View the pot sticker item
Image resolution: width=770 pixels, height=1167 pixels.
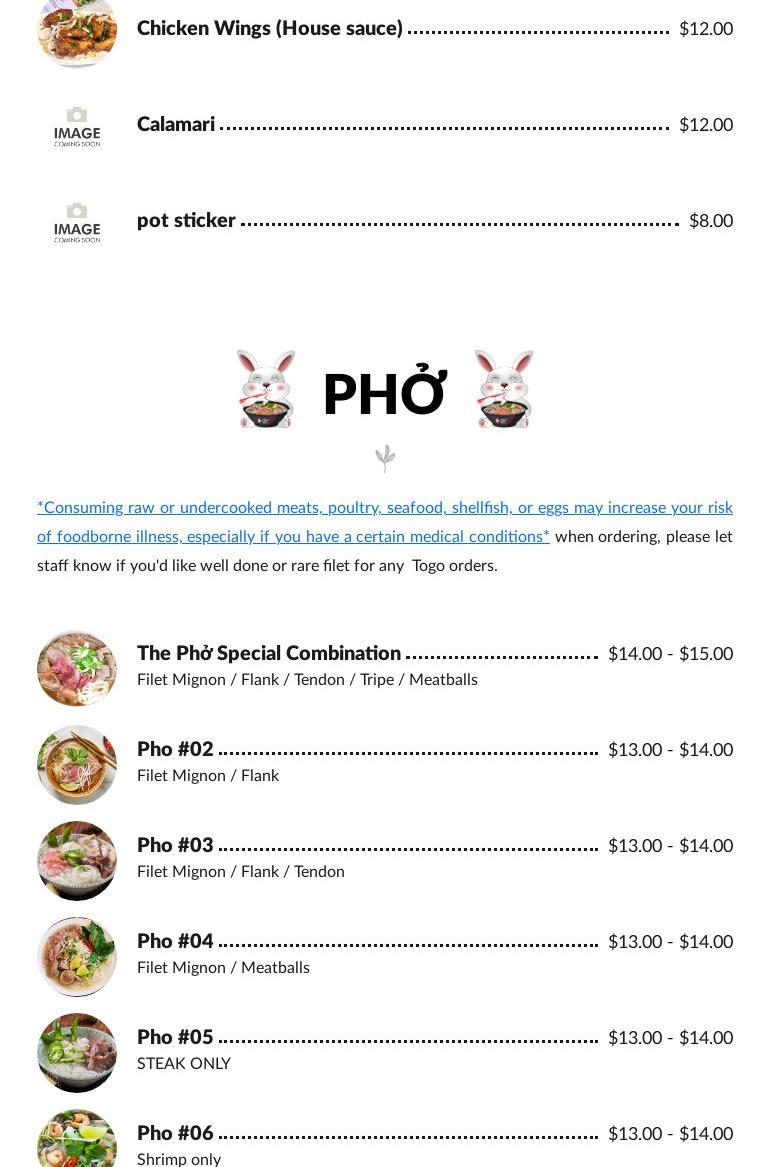coord(187,220)
